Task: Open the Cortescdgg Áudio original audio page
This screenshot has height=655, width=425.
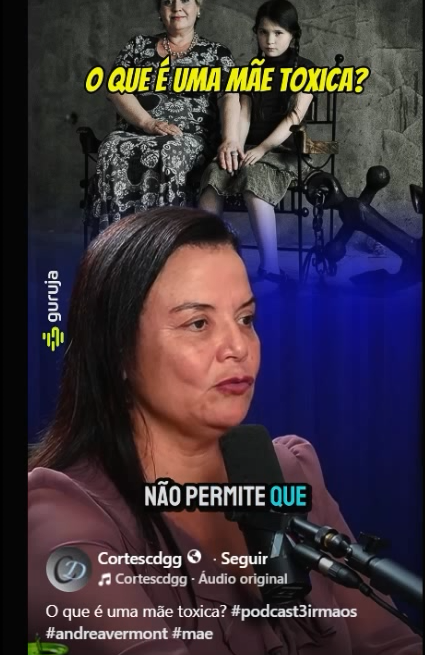Action: click(193, 579)
